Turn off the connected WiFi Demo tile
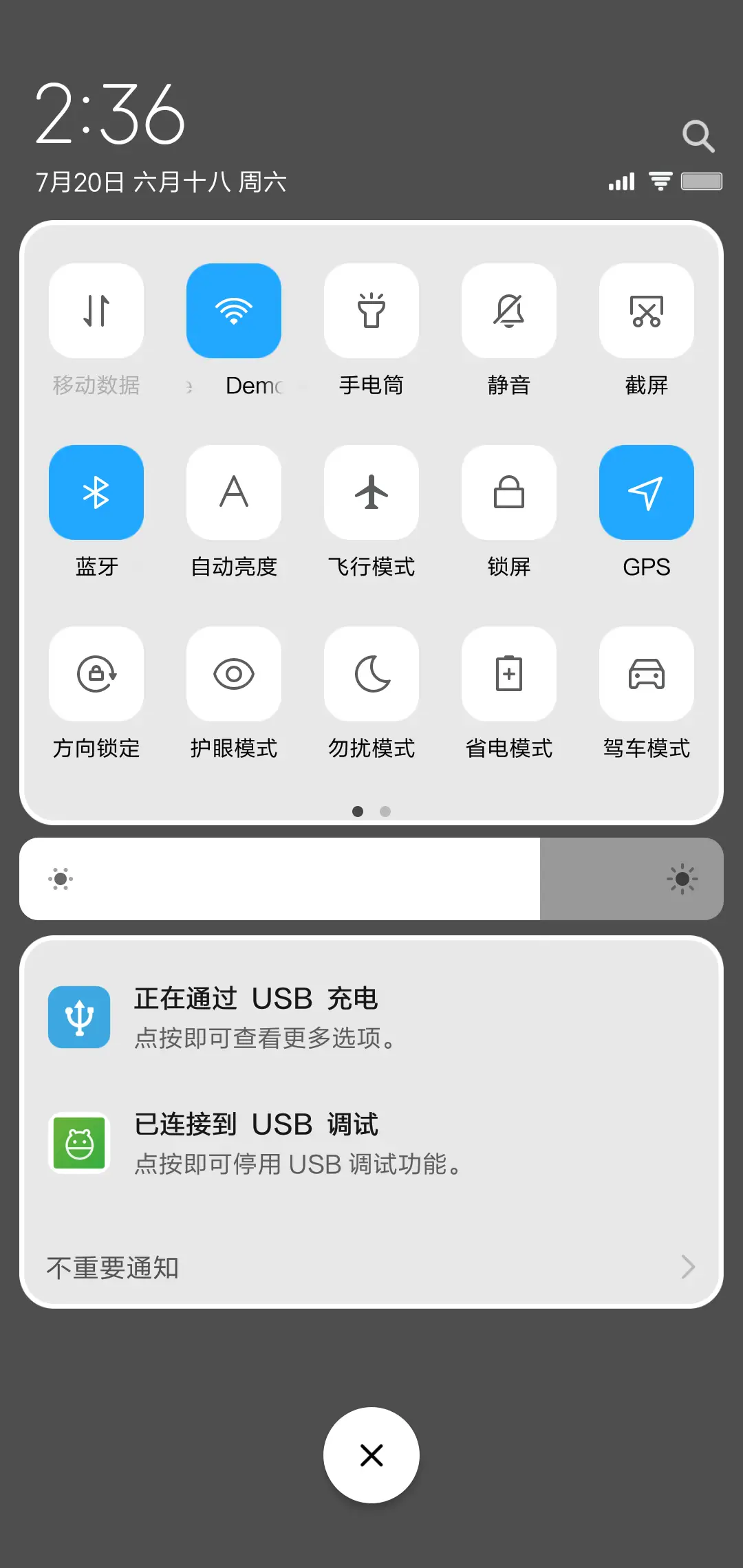 pos(234,311)
